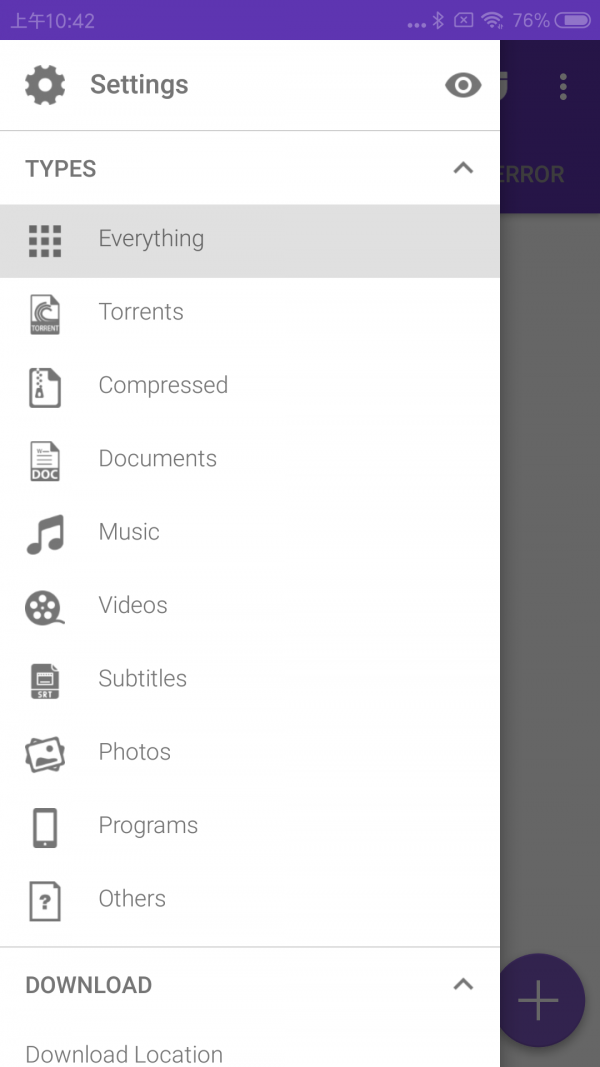Open the overflow menu
This screenshot has width=600, height=1067.
(563, 86)
